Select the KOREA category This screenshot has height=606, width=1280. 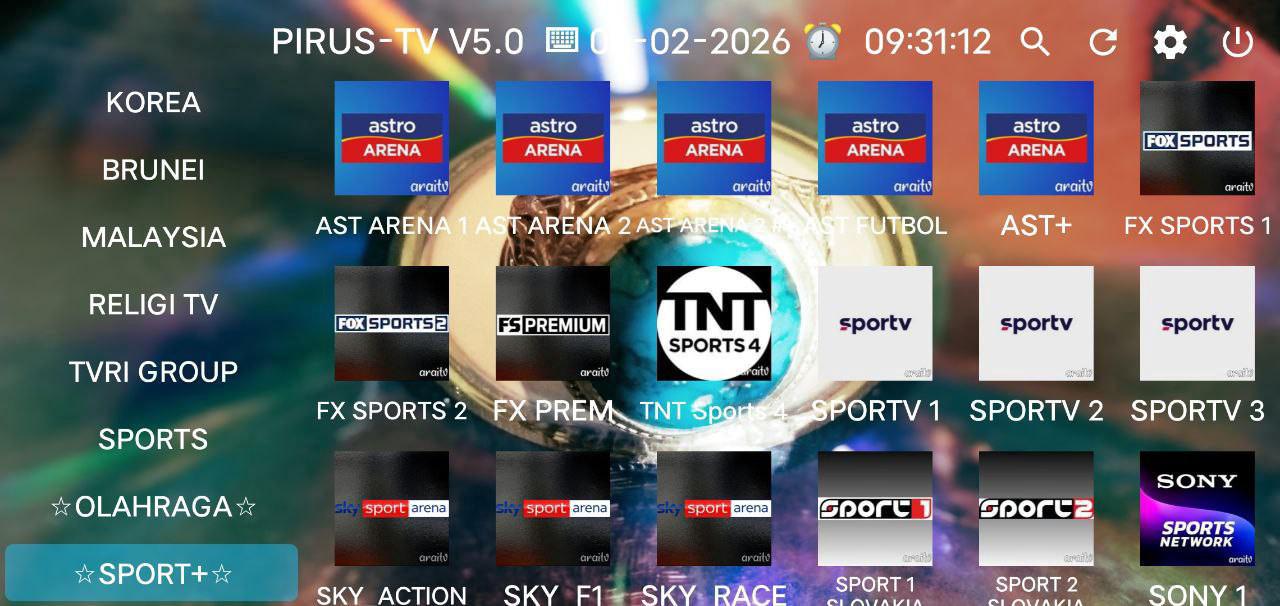pos(153,102)
